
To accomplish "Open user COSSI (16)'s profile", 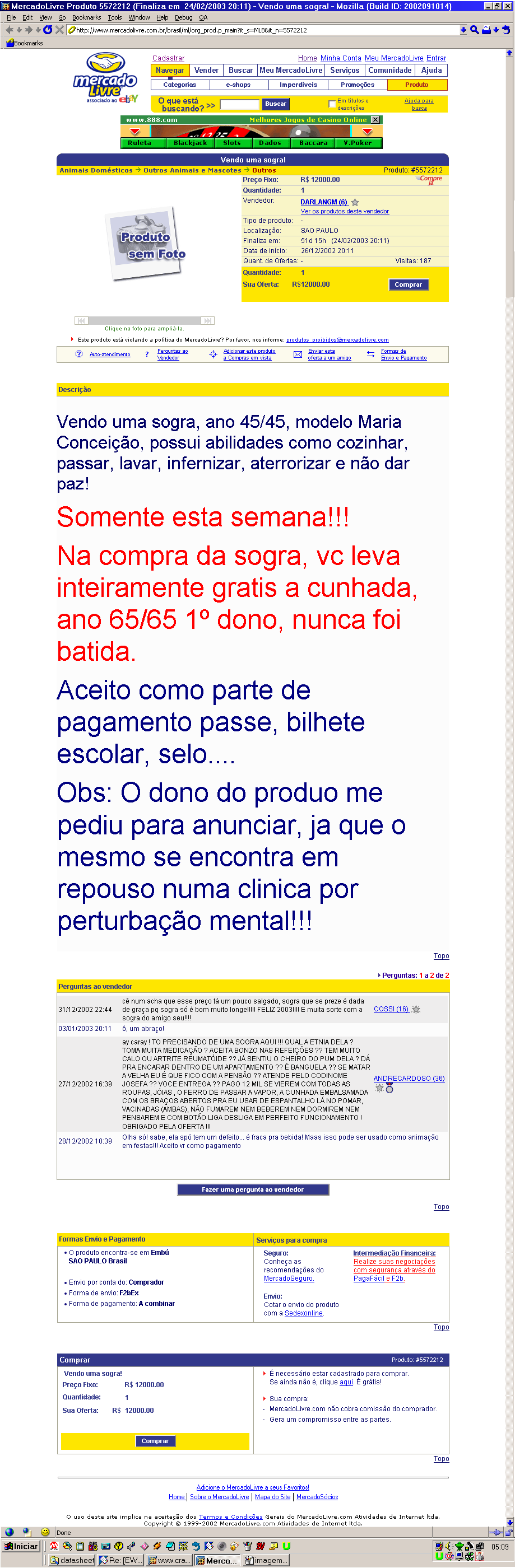I will (391, 1009).
